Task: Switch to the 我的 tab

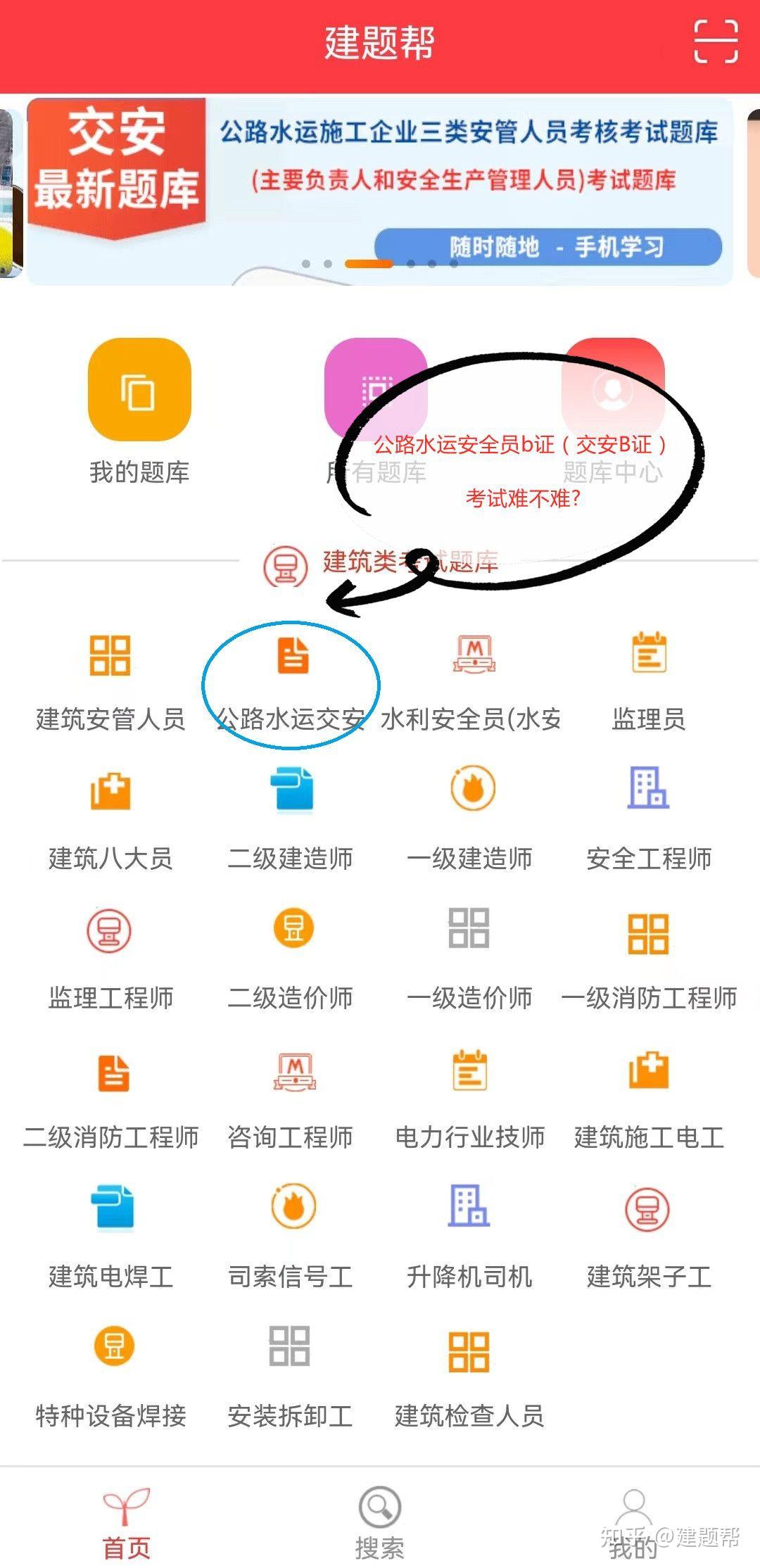Action: 633,1522
